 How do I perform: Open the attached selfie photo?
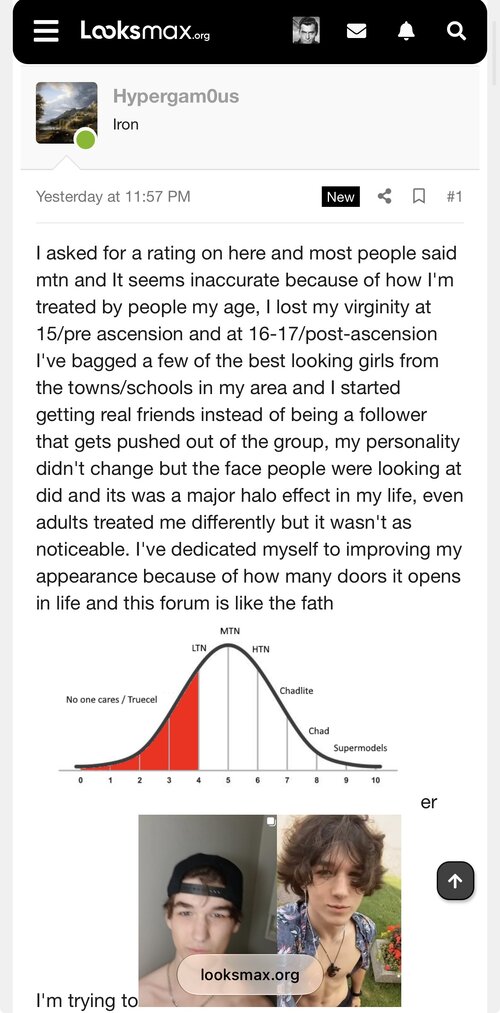pos(270,910)
